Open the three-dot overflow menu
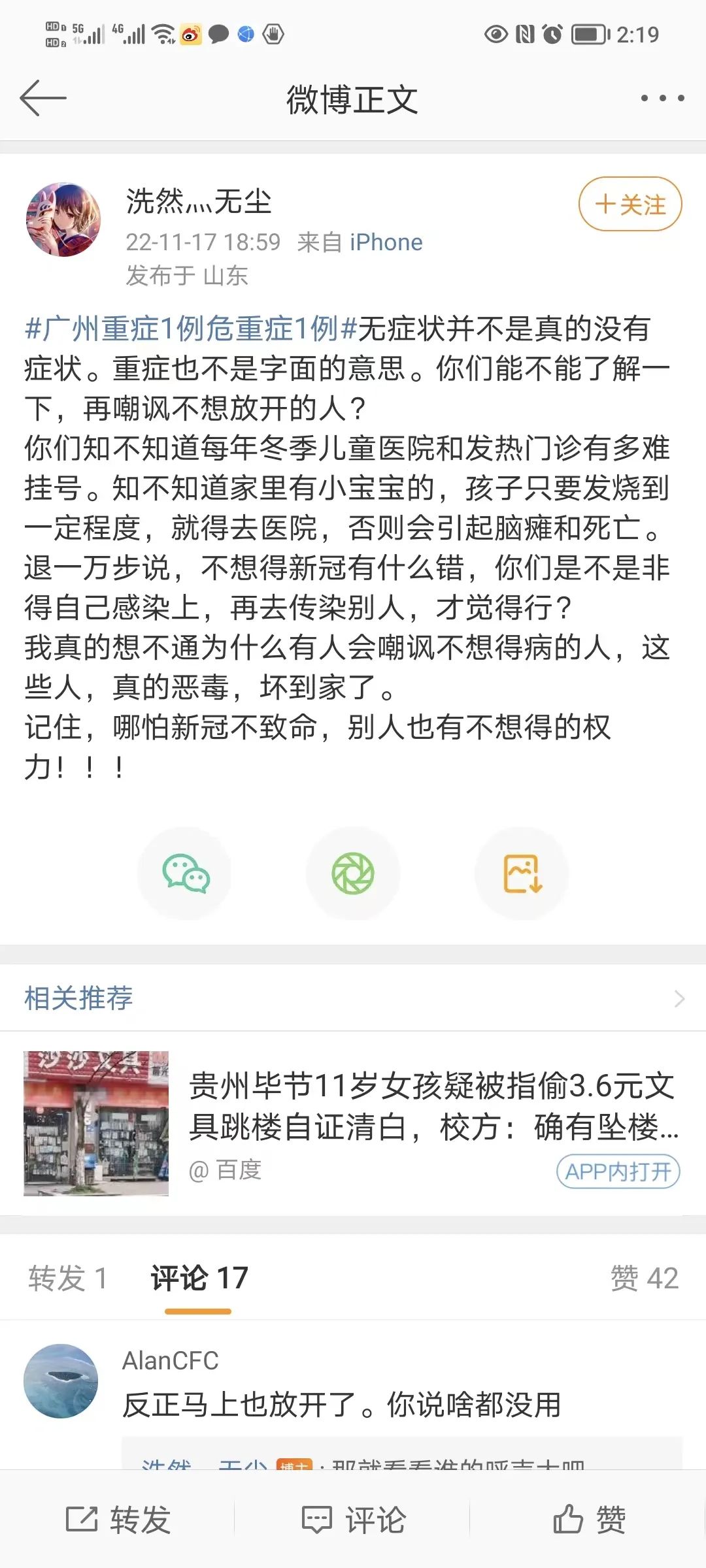 [x=662, y=99]
